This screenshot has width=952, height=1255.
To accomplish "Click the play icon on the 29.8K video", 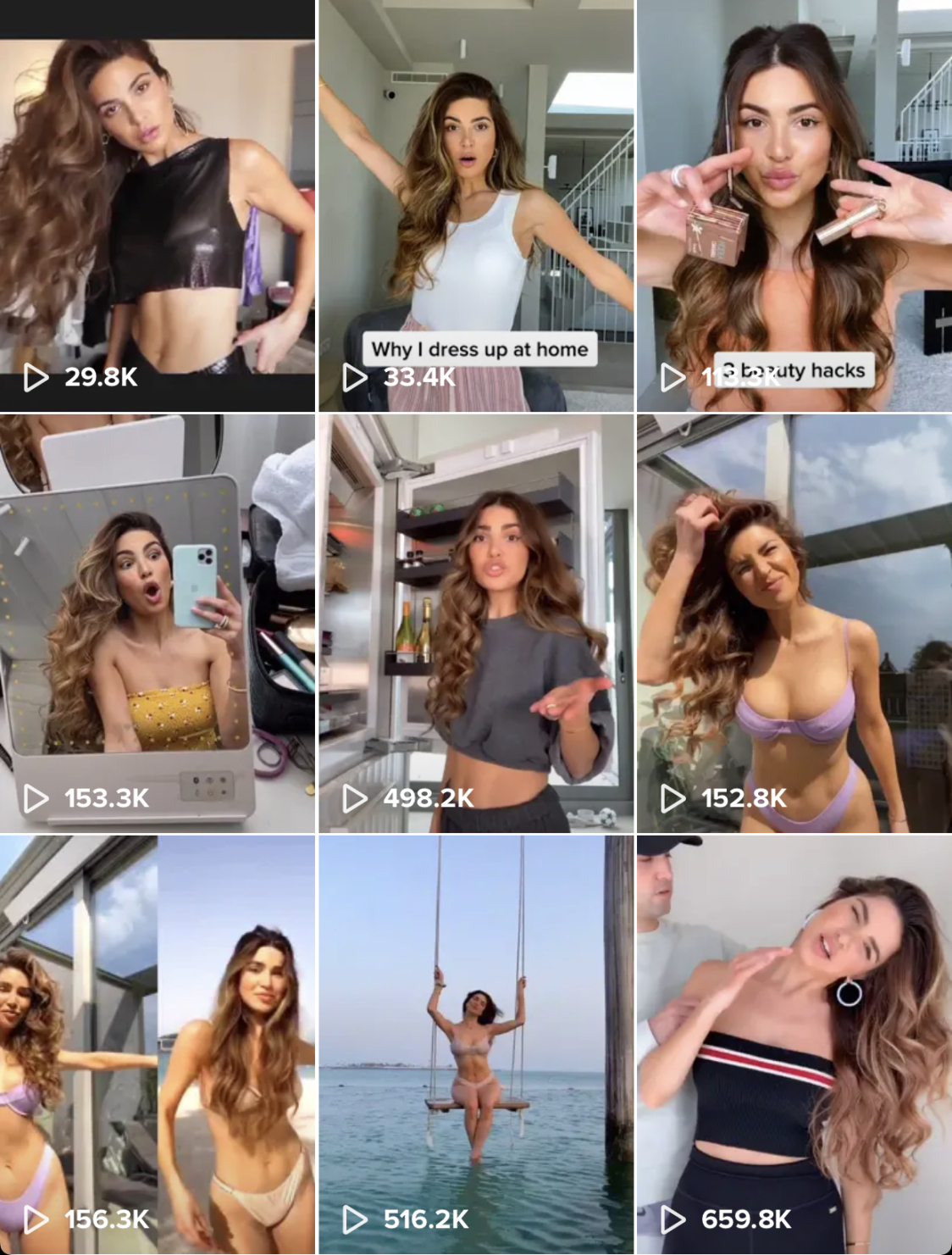I will tap(34, 377).
